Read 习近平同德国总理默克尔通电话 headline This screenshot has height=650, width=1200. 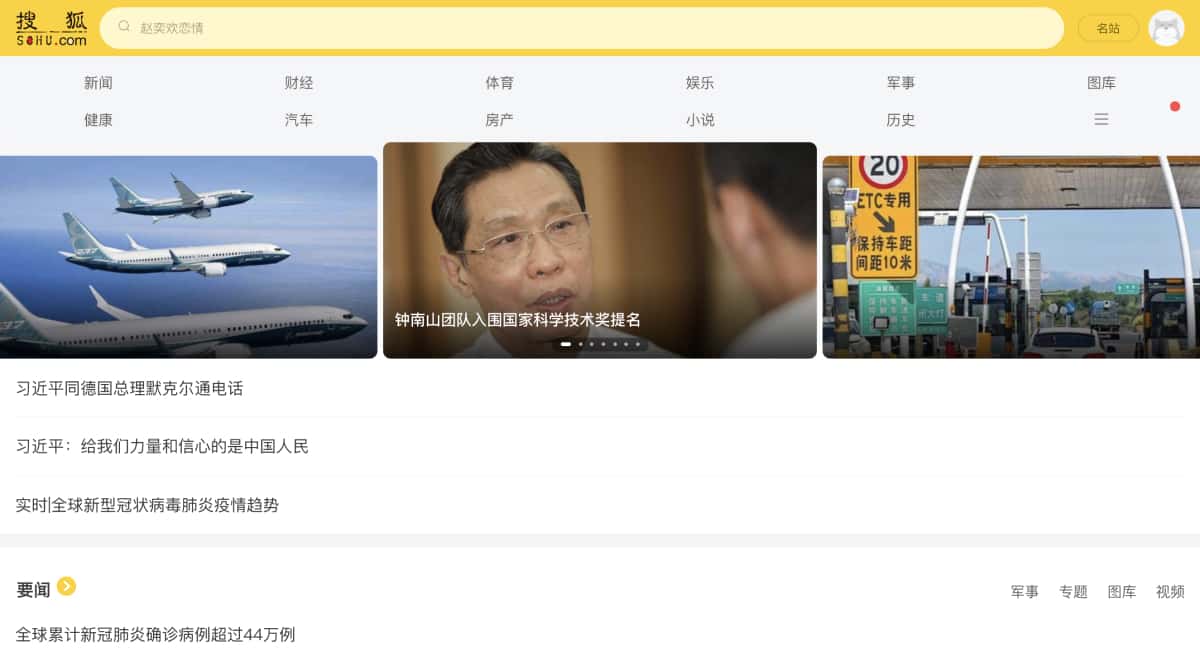[x=130, y=388]
